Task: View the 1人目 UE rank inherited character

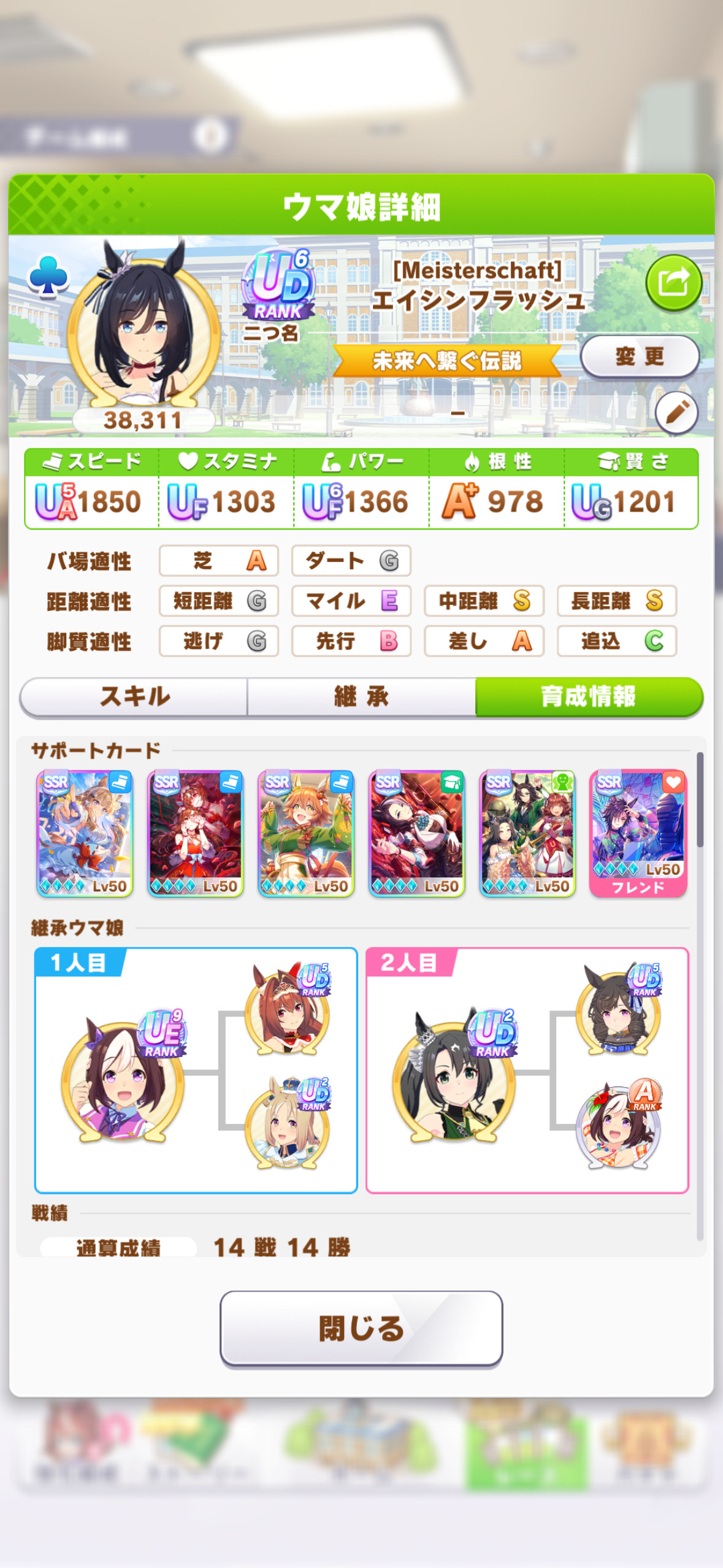Action: tap(123, 1078)
